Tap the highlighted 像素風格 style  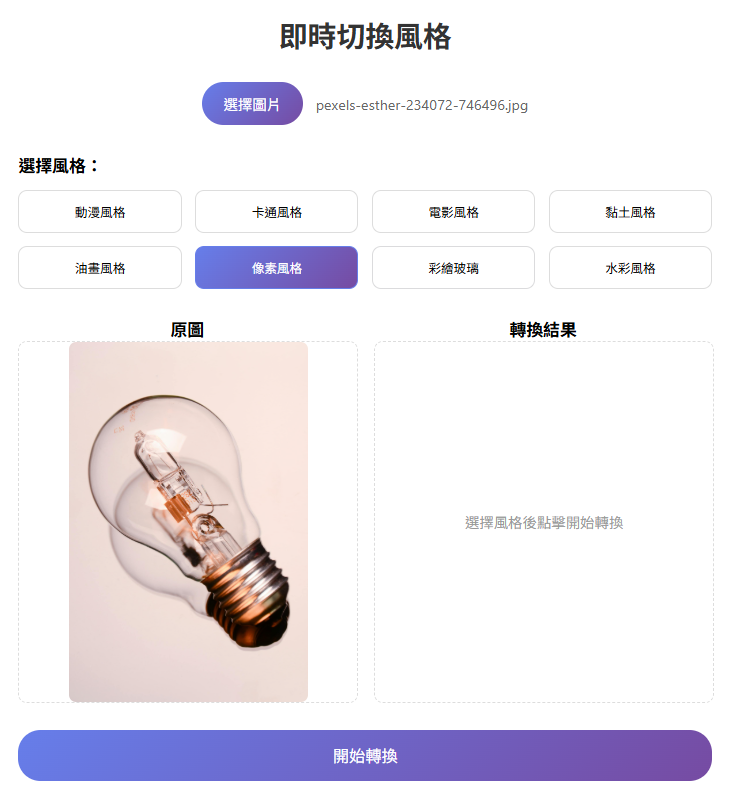coord(276,268)
